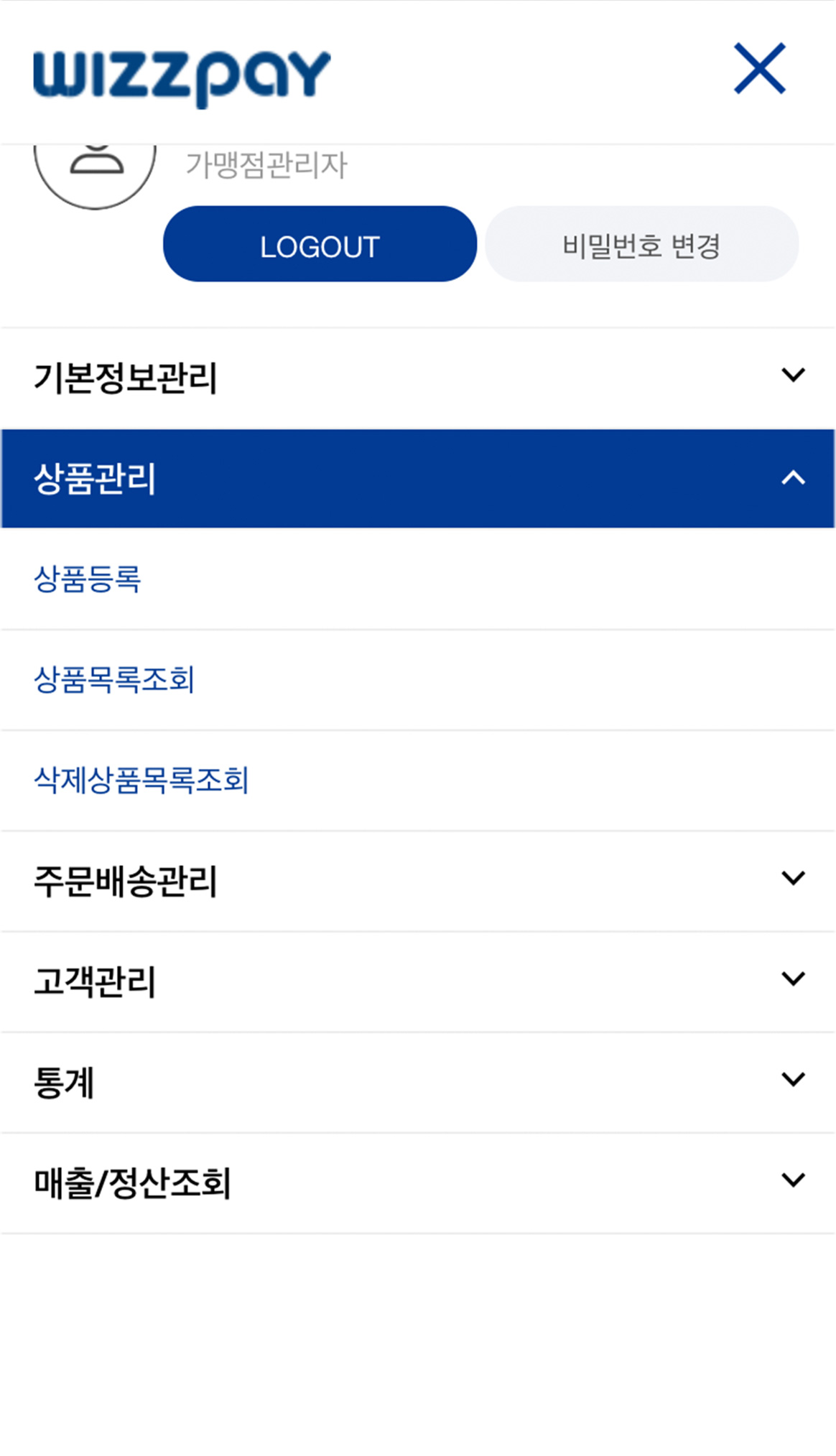
Task: Expand the 주문배송관리 section
Action: [x=417, y=880]
